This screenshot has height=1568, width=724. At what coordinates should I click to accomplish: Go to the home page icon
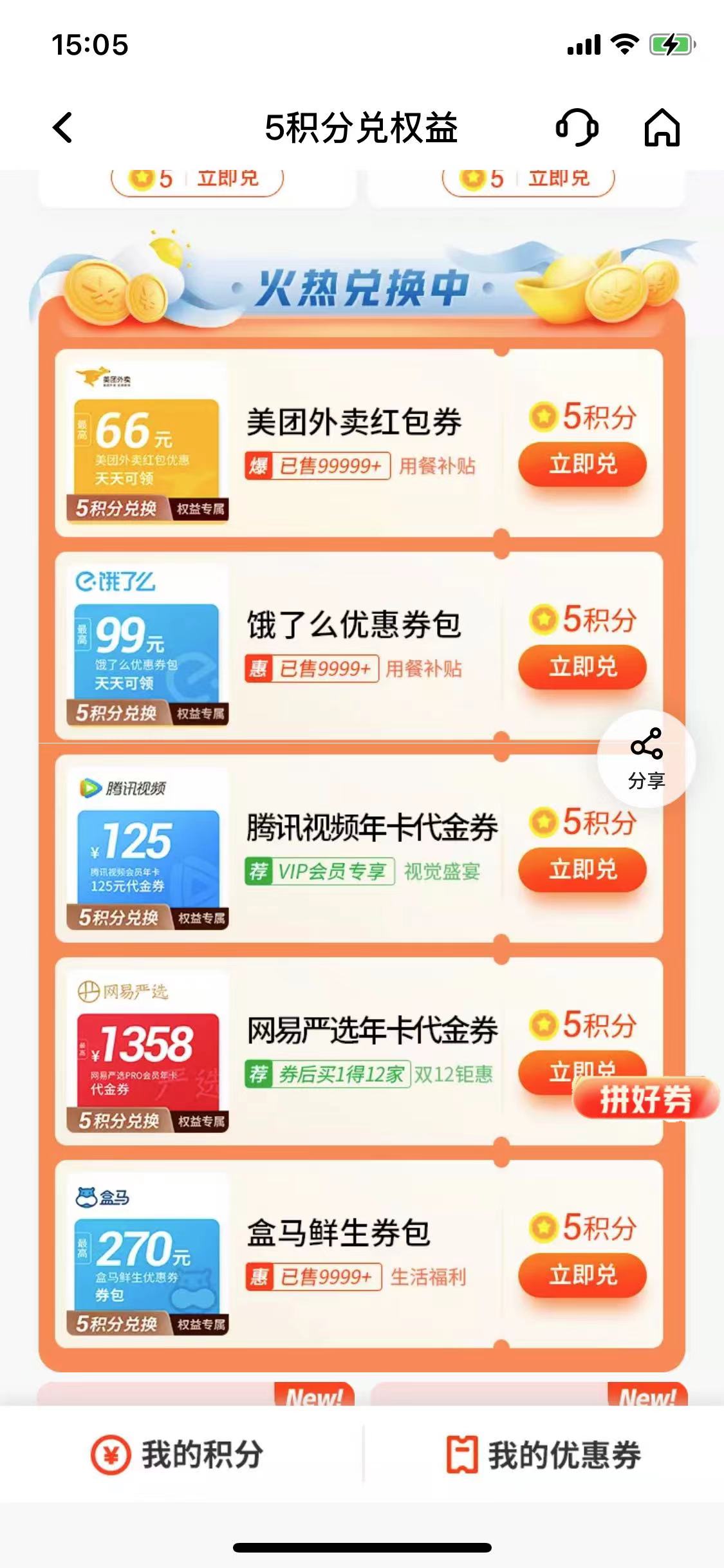(662, 127)
